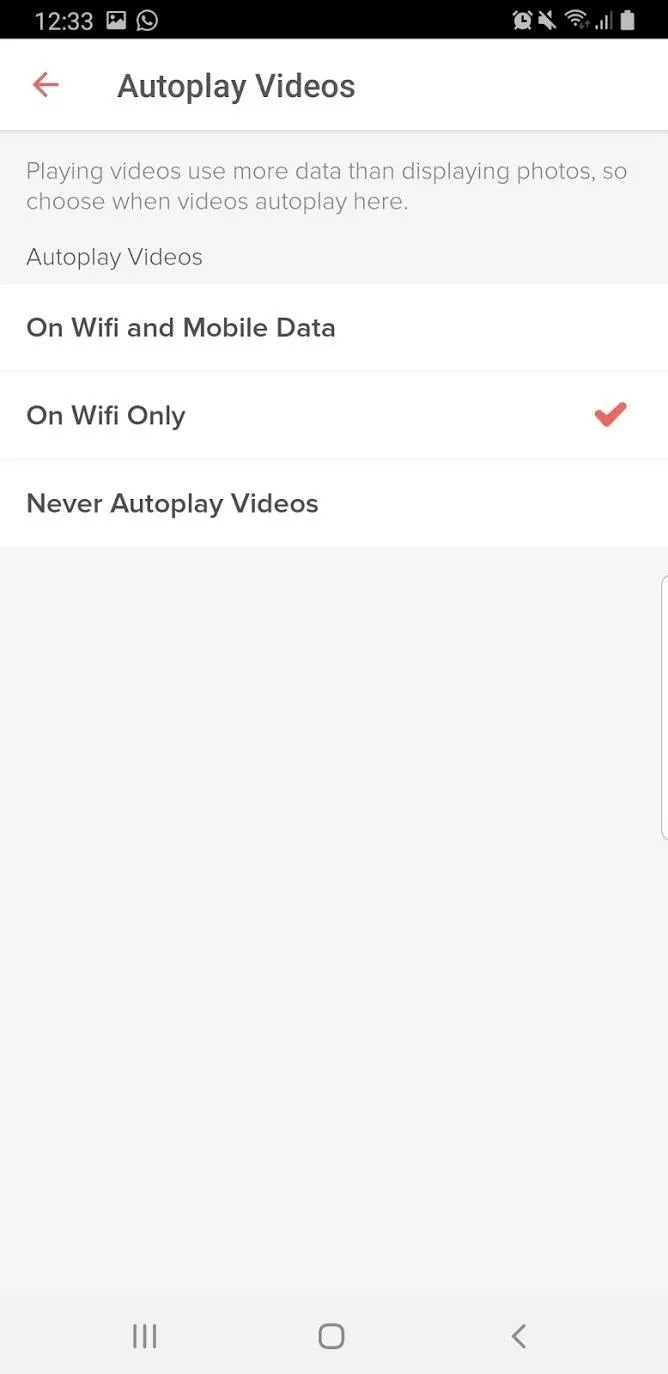This screenshot has height=1374, width=668.
Task: Select Never Autoplay Videos
Action: (x=334, y=503)
